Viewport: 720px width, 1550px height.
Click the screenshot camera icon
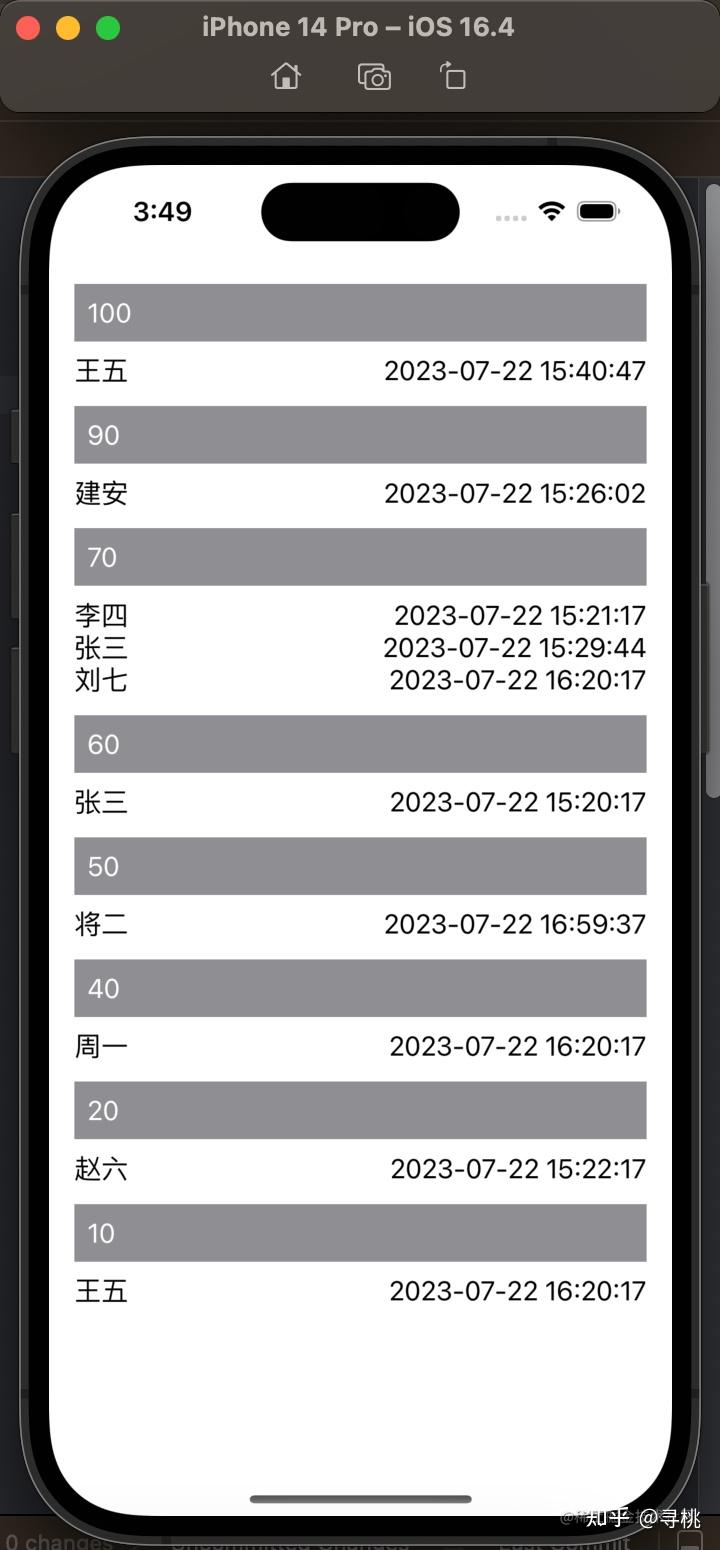pyautogui.click(x=373, y=76)
